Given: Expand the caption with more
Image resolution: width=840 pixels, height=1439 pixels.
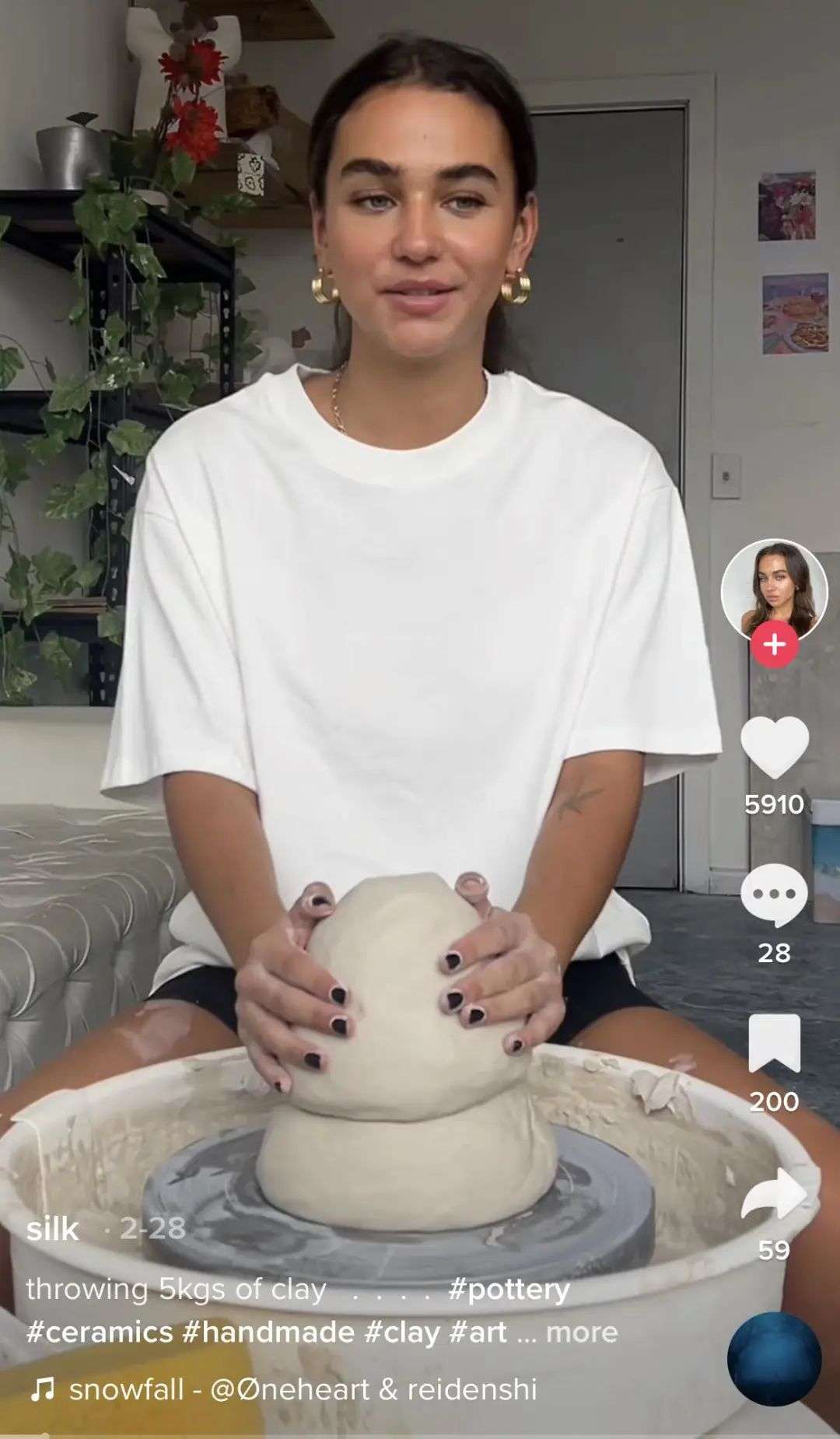Looking at the screenshot, I should [x=582, y=1332].
